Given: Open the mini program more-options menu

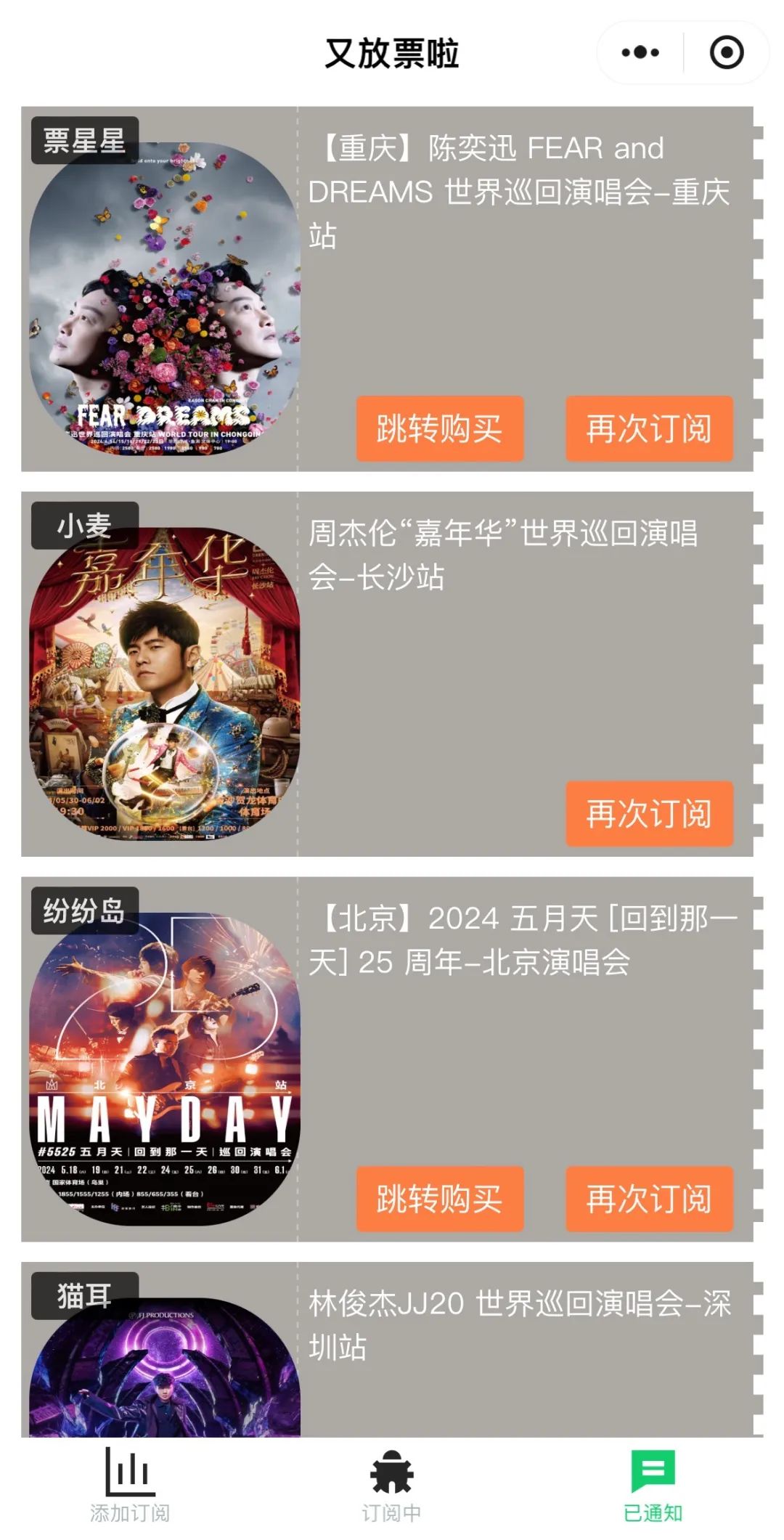Looking at the screenshot, I should (x=640, y=53).
